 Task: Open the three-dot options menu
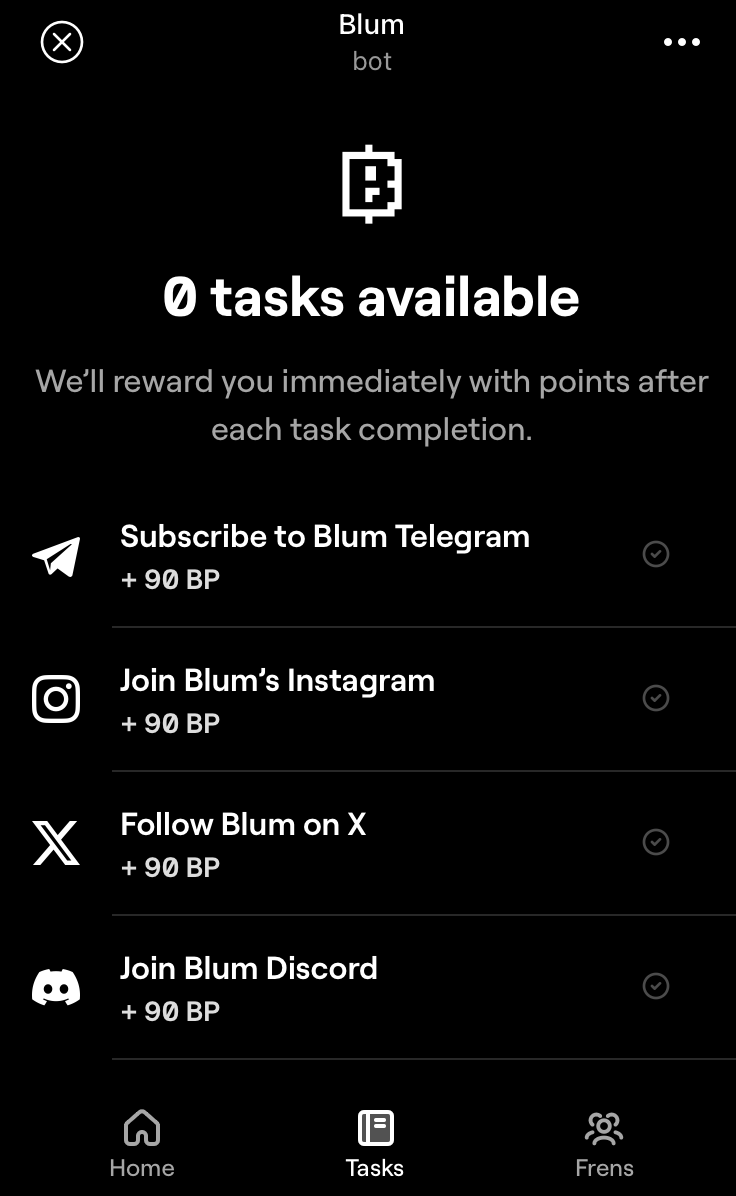click(682, 42)
